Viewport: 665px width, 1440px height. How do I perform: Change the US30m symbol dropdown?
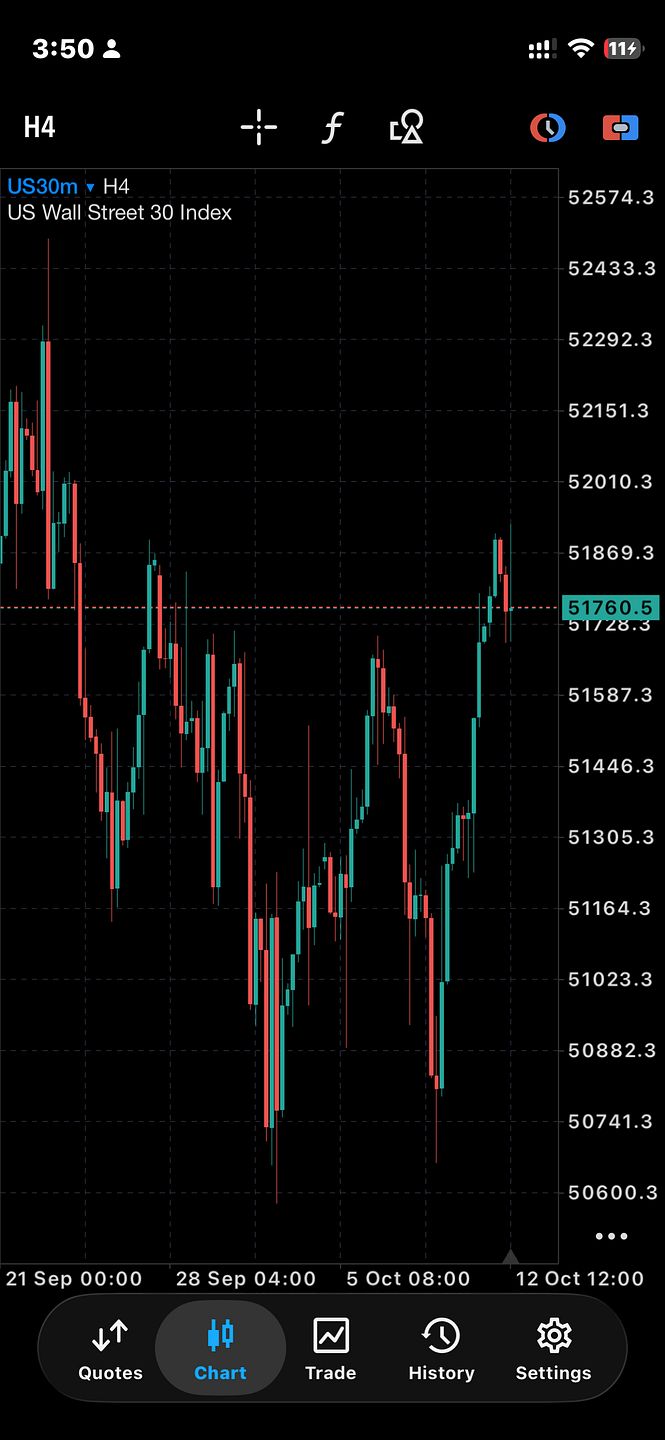point(50,186)
